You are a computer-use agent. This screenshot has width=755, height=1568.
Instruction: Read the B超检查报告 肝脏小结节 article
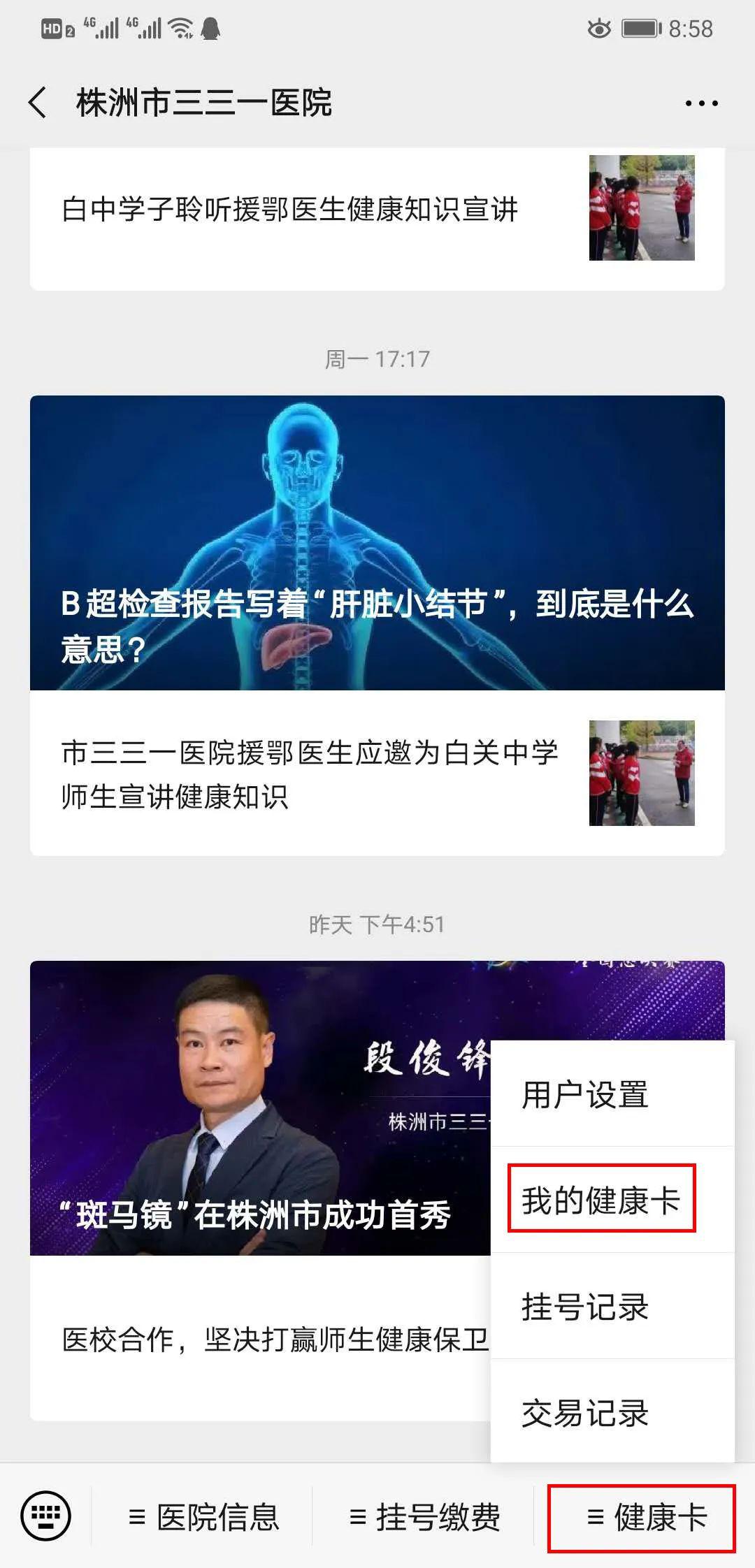[376, 542]
